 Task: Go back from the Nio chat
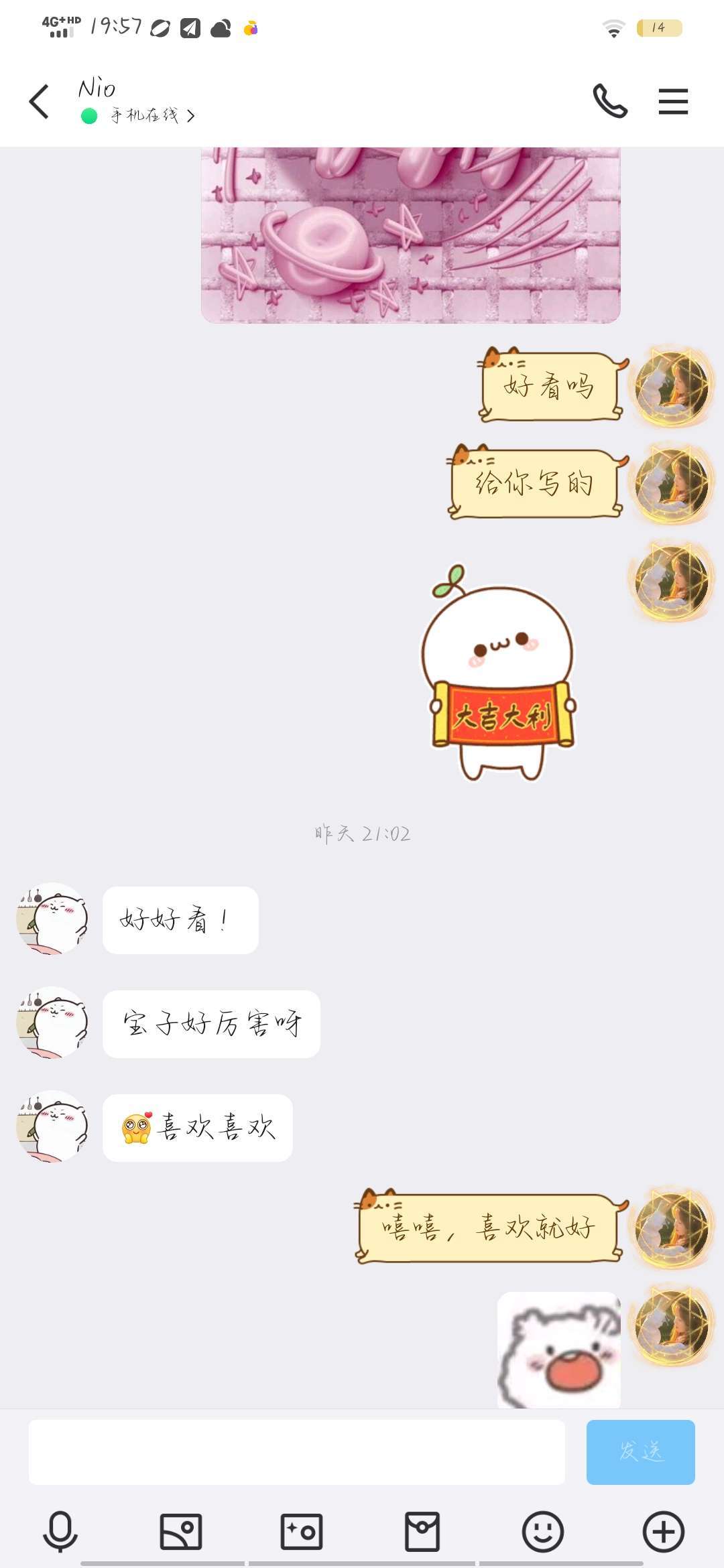pos(40,102)
